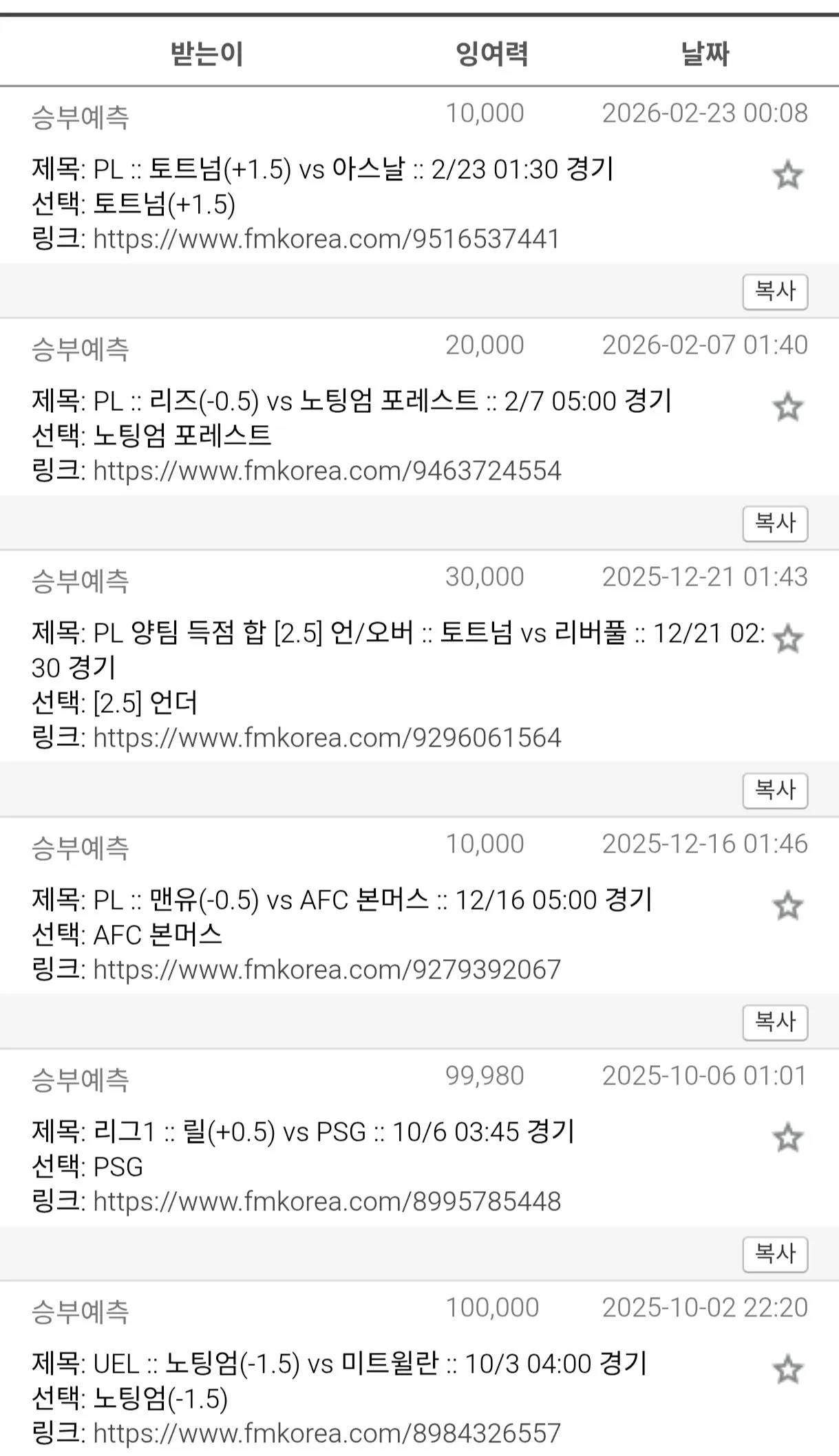Open link fmkorea.com/9279392067
This screenshot has width=839, height=1456.
point(327,970)
